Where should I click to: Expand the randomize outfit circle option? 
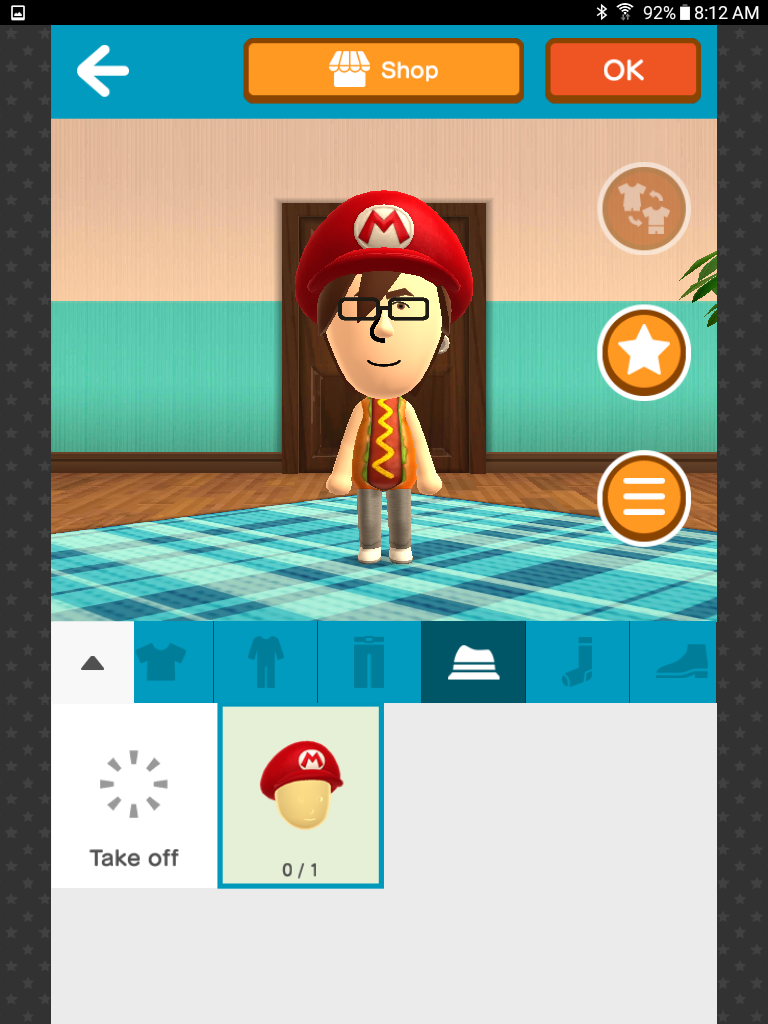coord(643,208)
